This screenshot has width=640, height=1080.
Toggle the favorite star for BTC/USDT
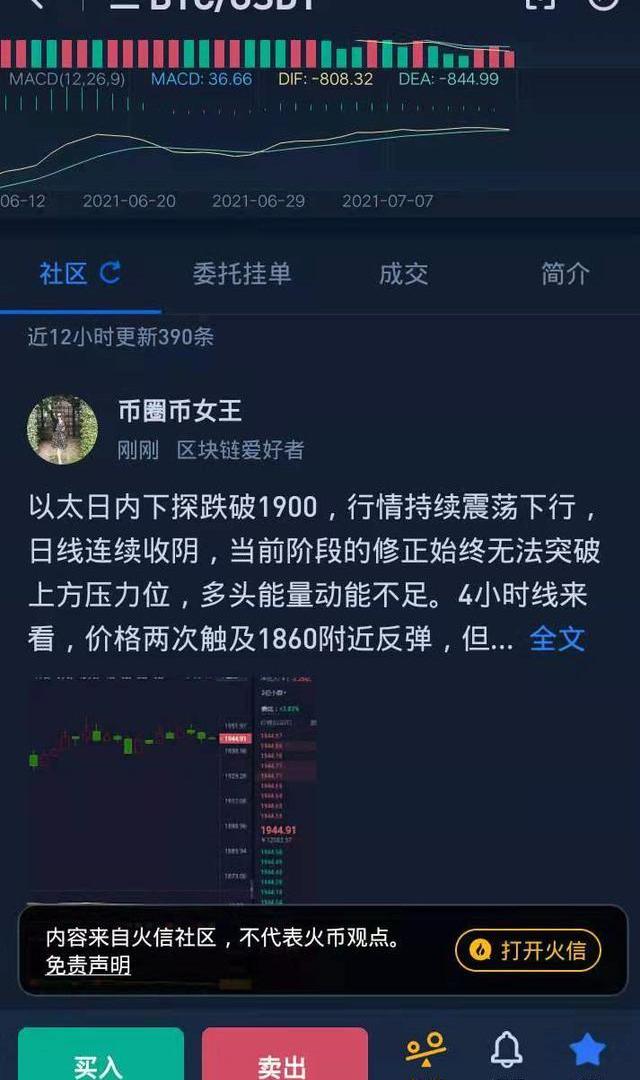pyautogui.click(x=587, y=1050)
